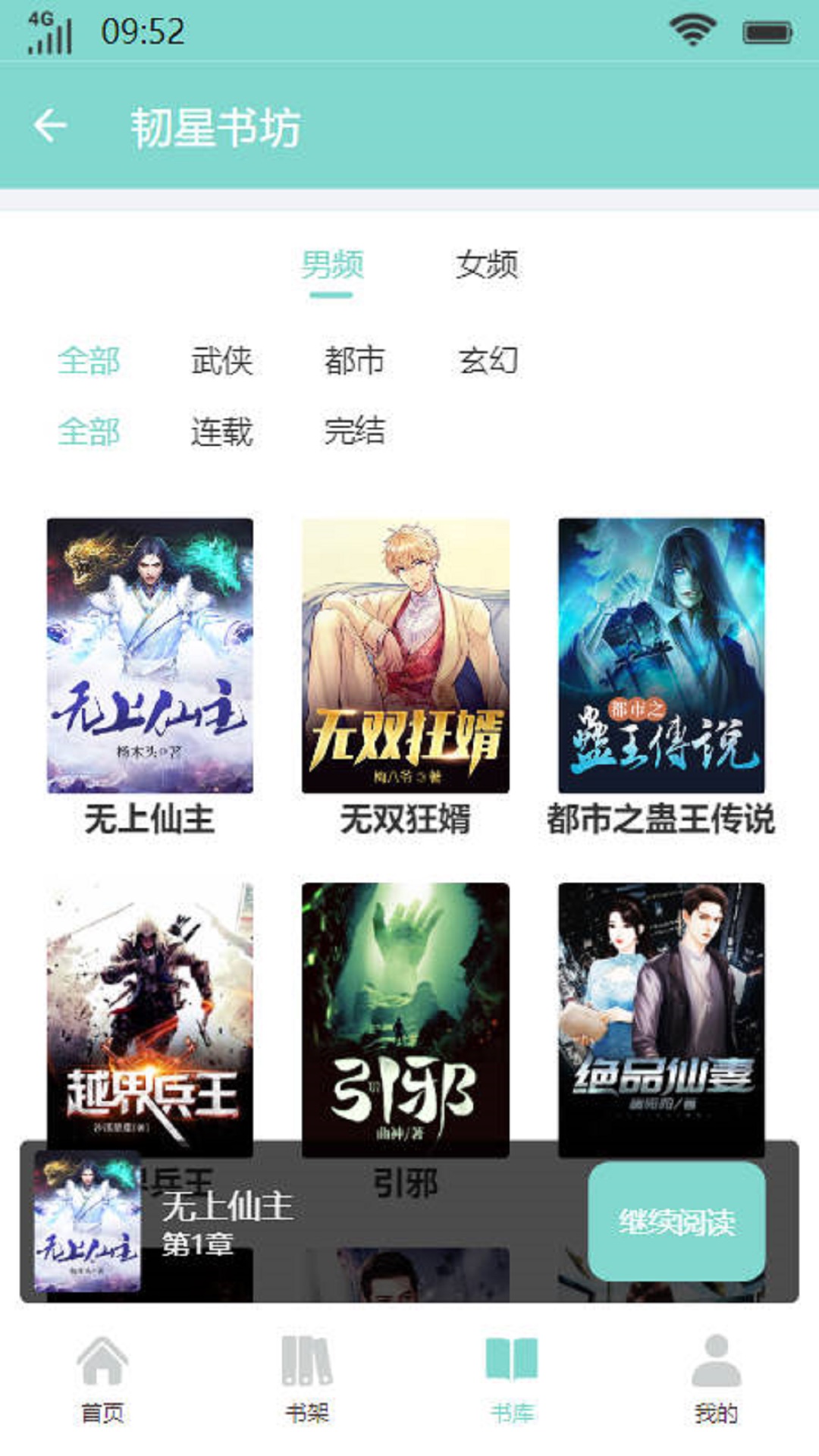Screen dimensions: 819x1456
Task: Tap the back arrow to return
Action: pyautogui.click(x=52, y=125)
